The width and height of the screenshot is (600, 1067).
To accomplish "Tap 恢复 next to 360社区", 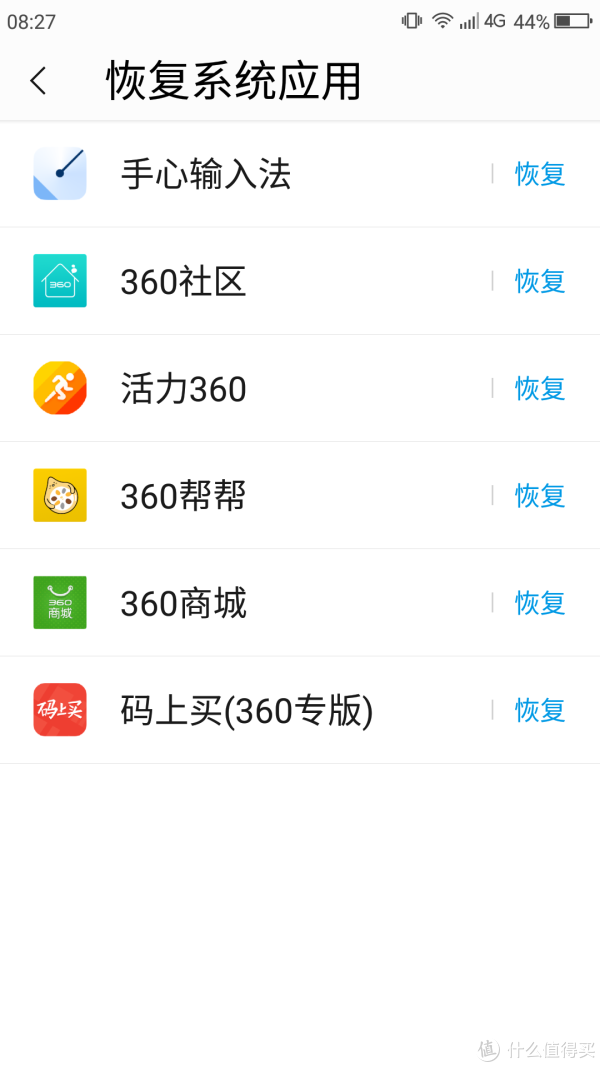I will [539, 281].
